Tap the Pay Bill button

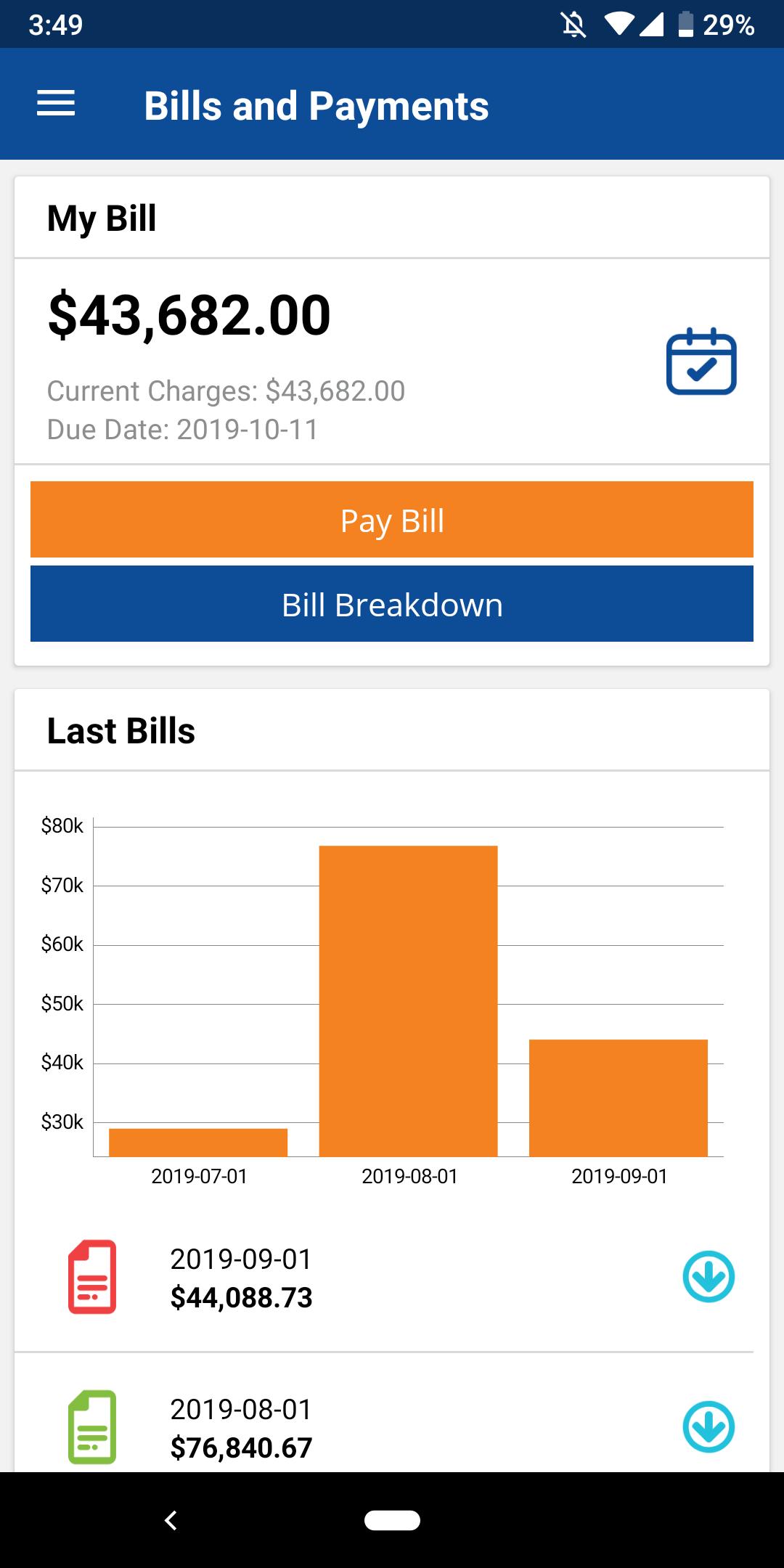click(x=392, y=520)
